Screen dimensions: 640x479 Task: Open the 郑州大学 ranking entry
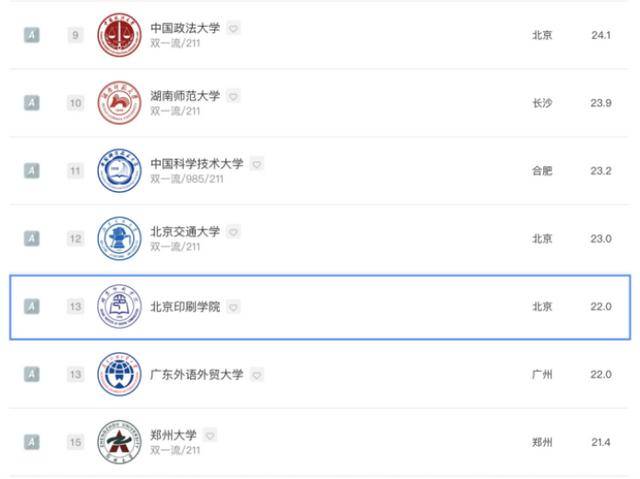click(x=174, y=435)
